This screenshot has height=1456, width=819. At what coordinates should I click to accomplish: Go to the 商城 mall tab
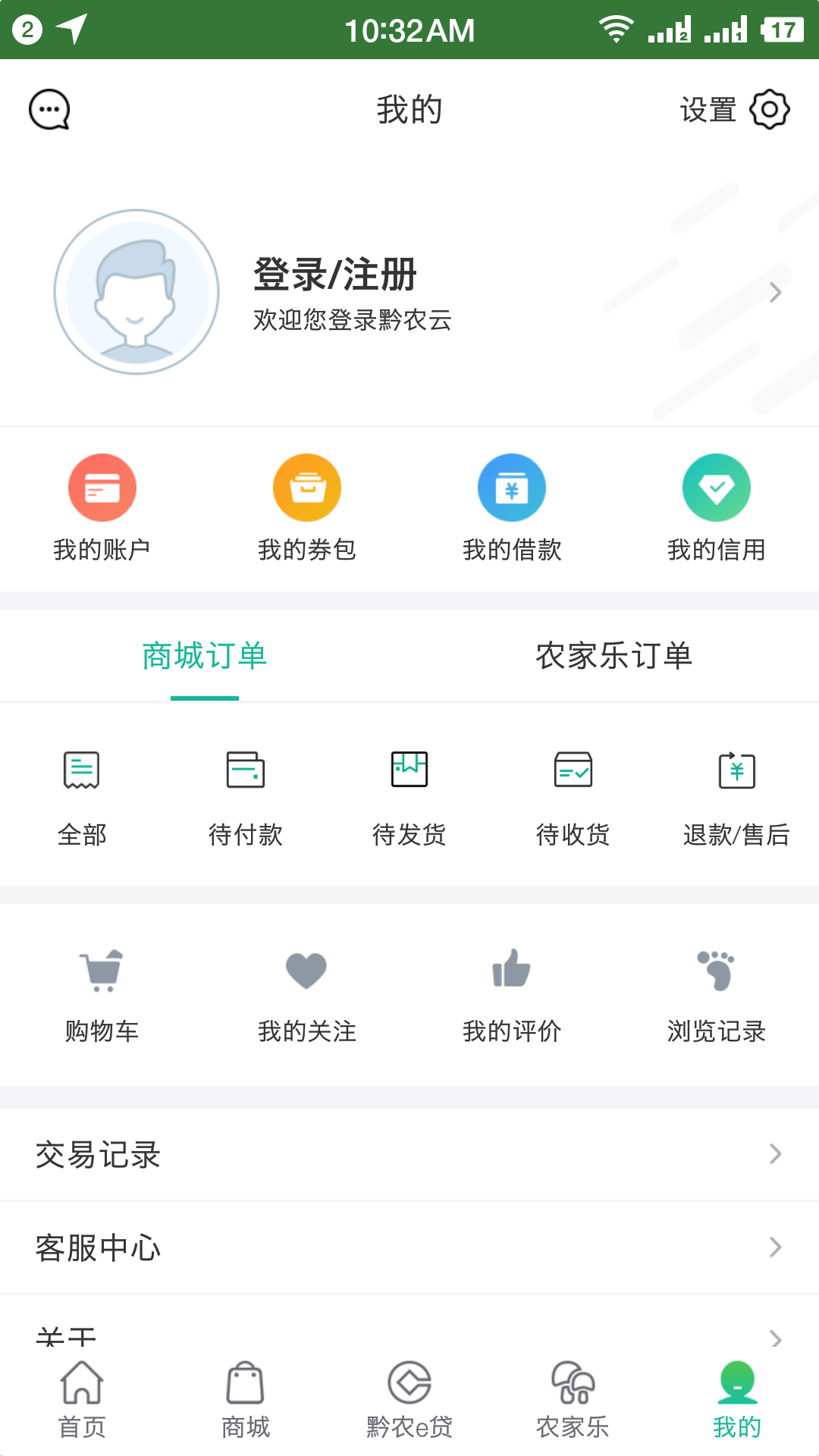click(246, 1403)
